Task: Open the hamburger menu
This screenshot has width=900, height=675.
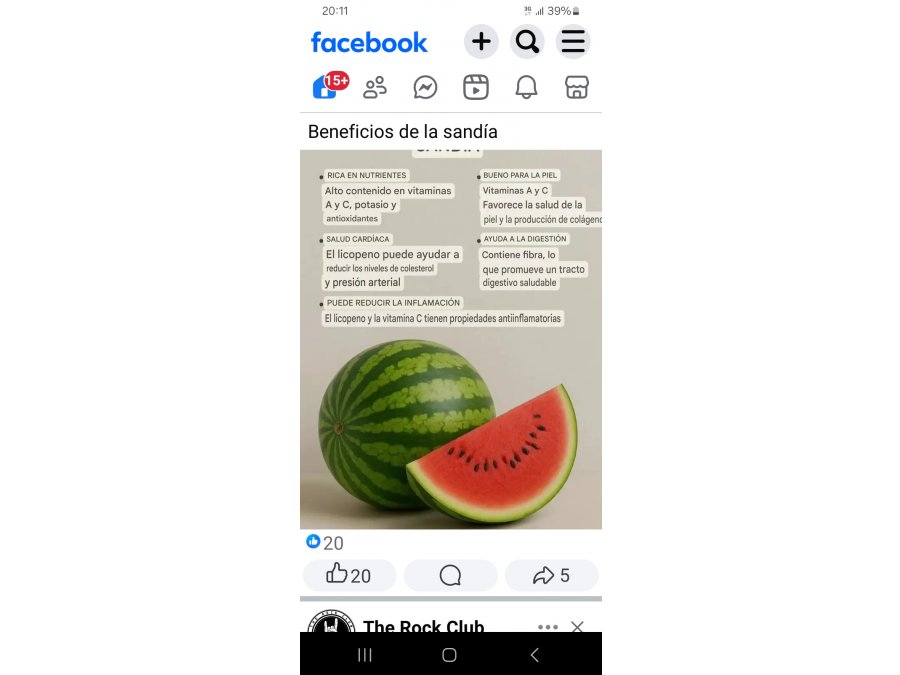Action: (x=573, y=42)
